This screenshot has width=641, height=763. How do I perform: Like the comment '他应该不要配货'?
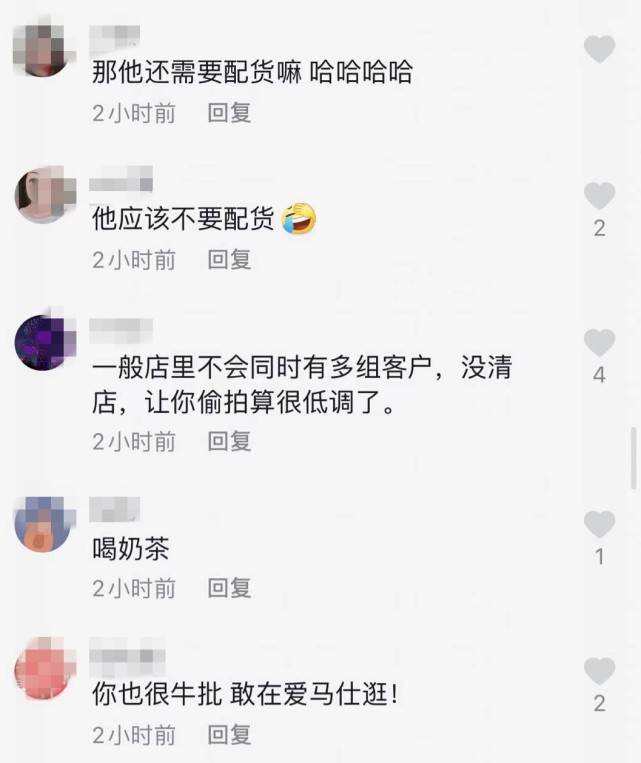tap(599, 195)
